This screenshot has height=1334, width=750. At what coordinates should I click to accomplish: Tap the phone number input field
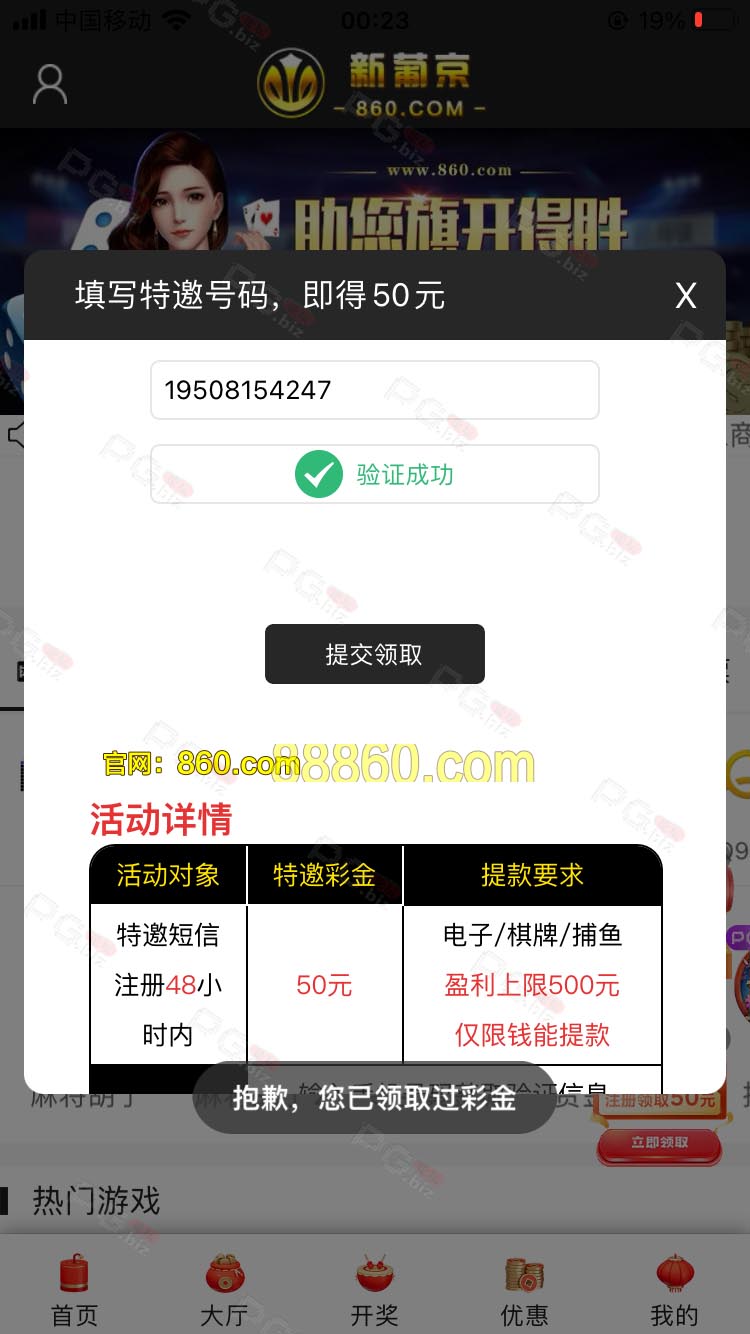tap(374, 390)
